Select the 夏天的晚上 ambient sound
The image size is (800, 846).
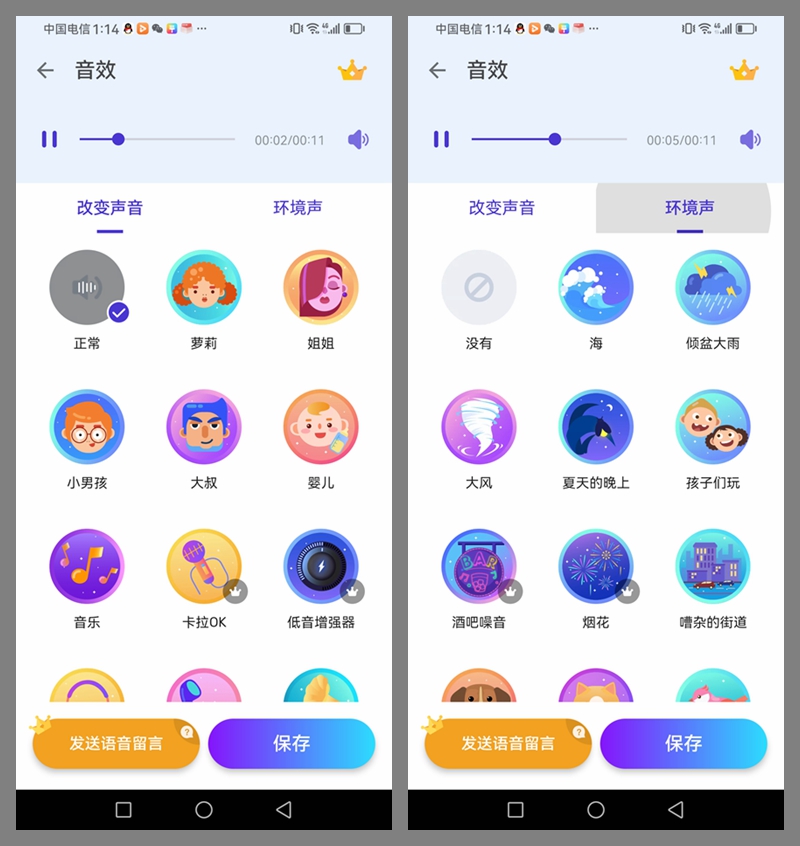pos(596,427)
